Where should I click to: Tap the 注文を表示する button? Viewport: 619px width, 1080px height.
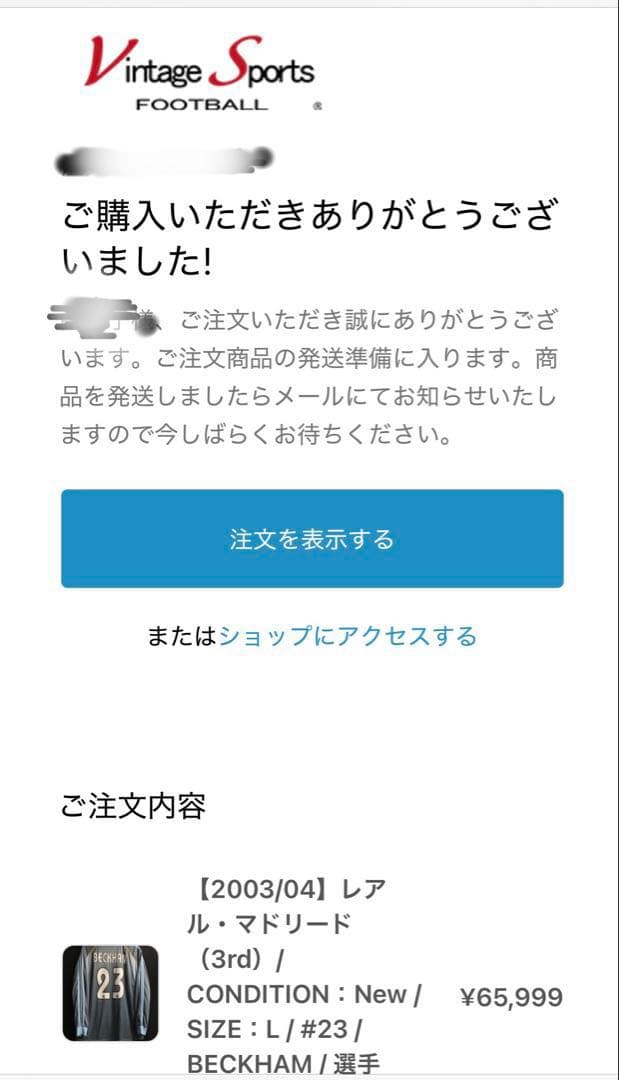click(311, 539)
